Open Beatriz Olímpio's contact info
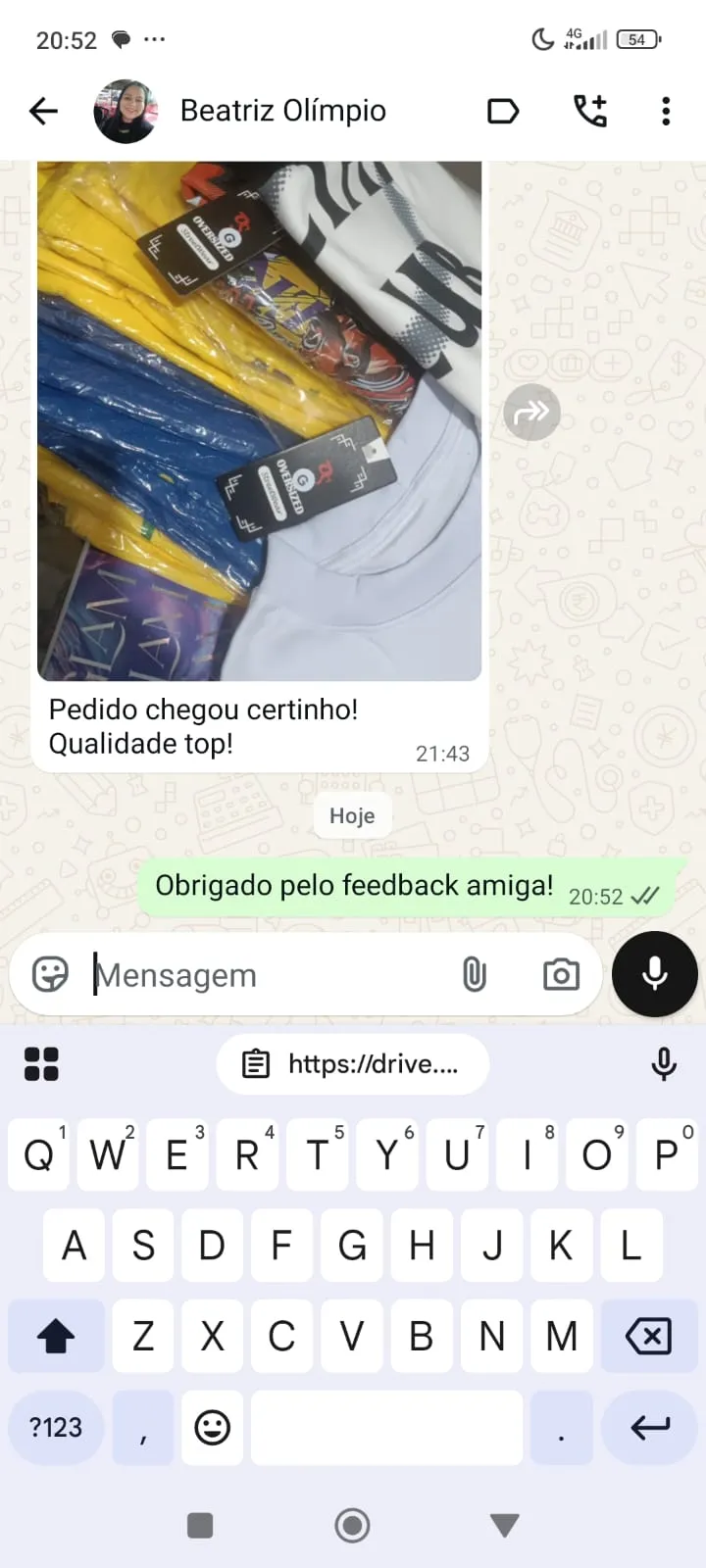Viewport: 706px width, 1568px height. 283,111
